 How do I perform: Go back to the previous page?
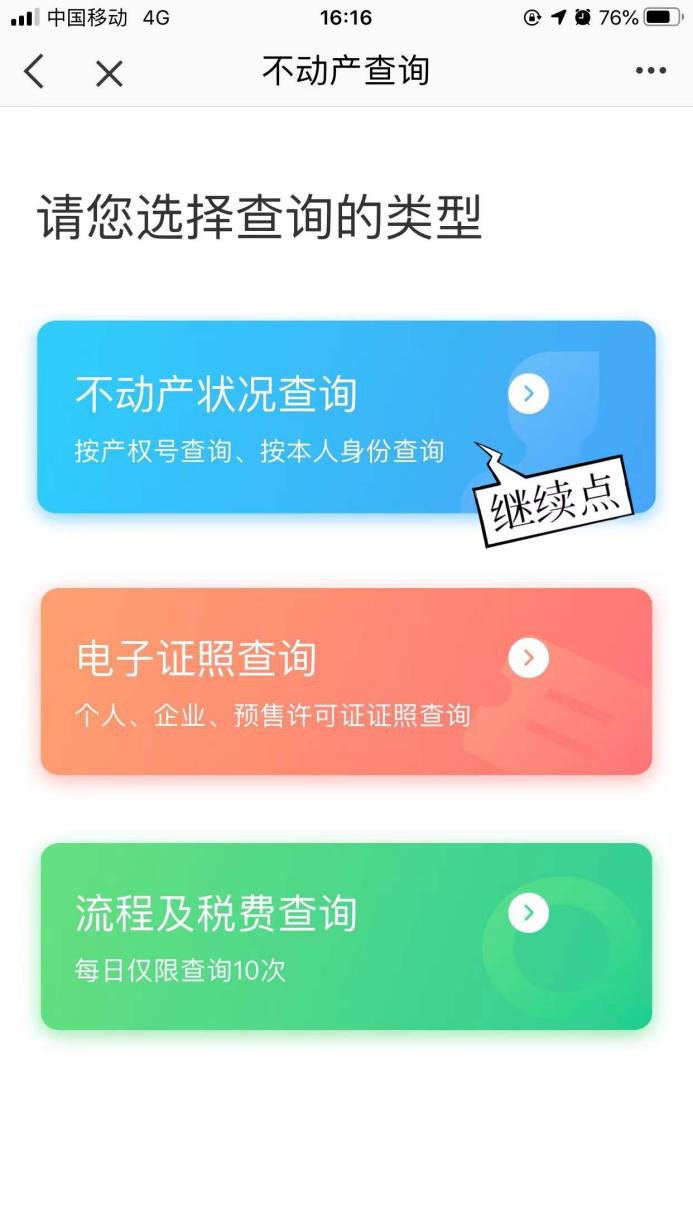point(34,72)
